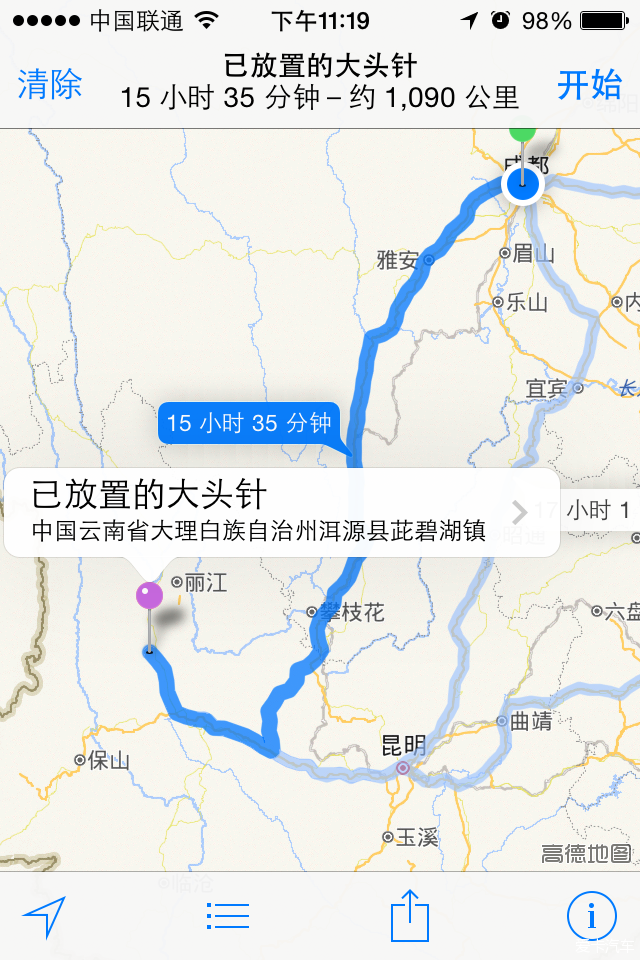Select the 15 小时 35 分钟 route label
The width and height of the screenshot is (640, 960).
tap(249, 423)
